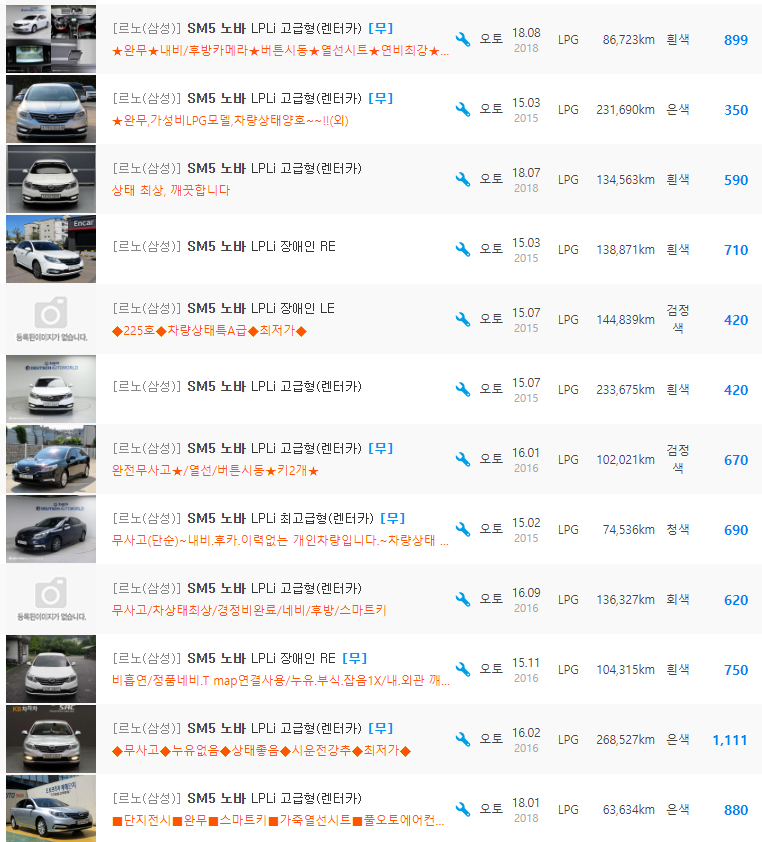
Task: Click the wrench icon on the black 102,021km car row
Action: pyautogui.click(x=462, y=458)
